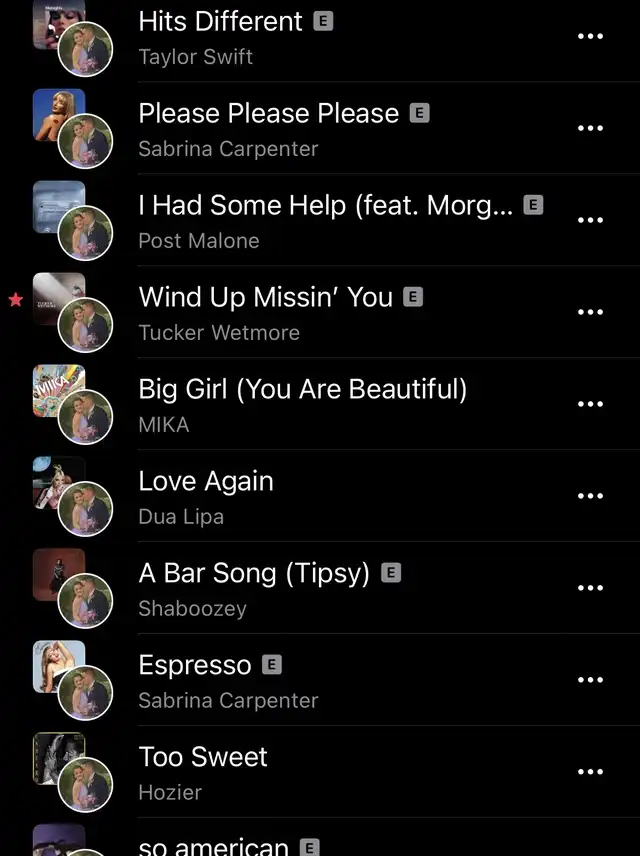
Task: Open more options for Please Please Please
Action: (x=590, y=128)
